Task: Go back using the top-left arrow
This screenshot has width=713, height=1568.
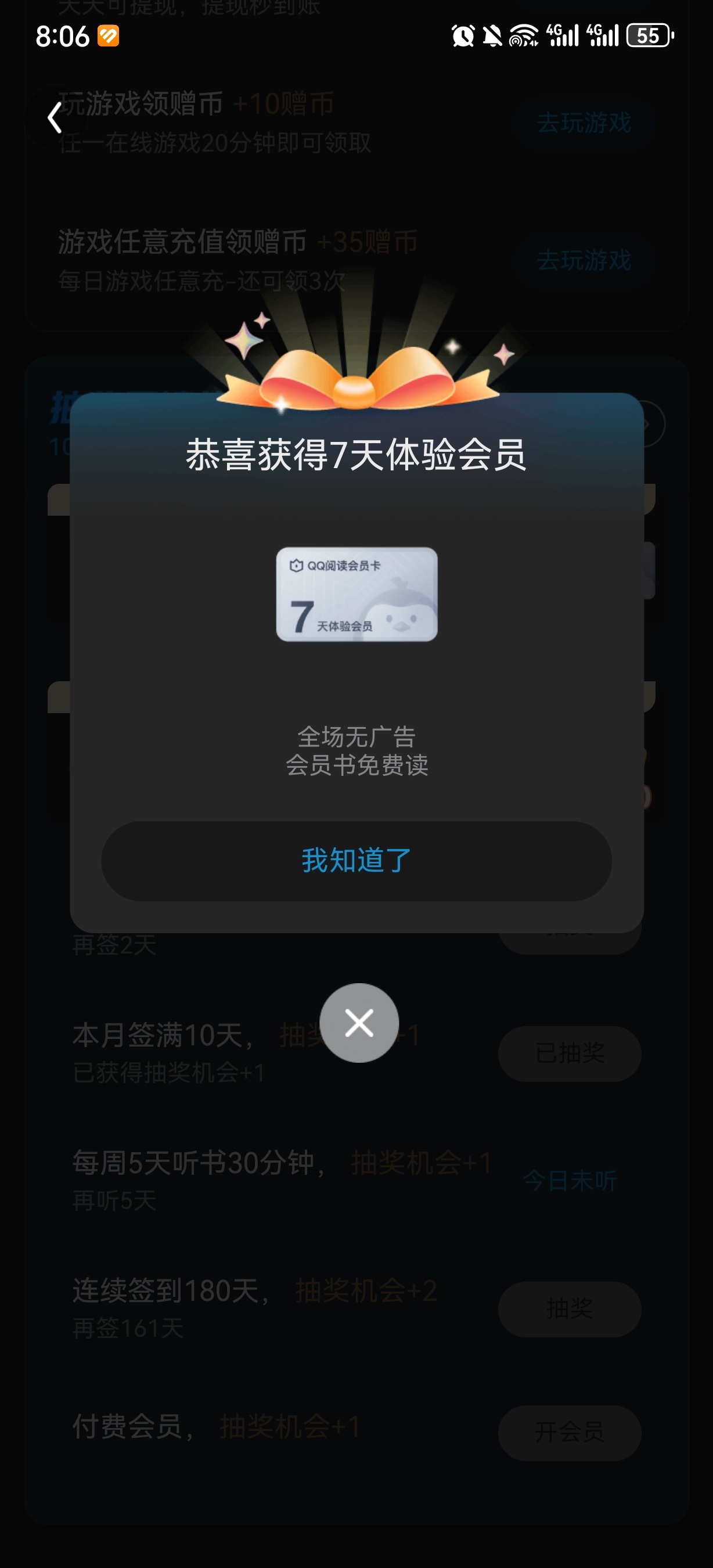Action: (x=55, y=117)
